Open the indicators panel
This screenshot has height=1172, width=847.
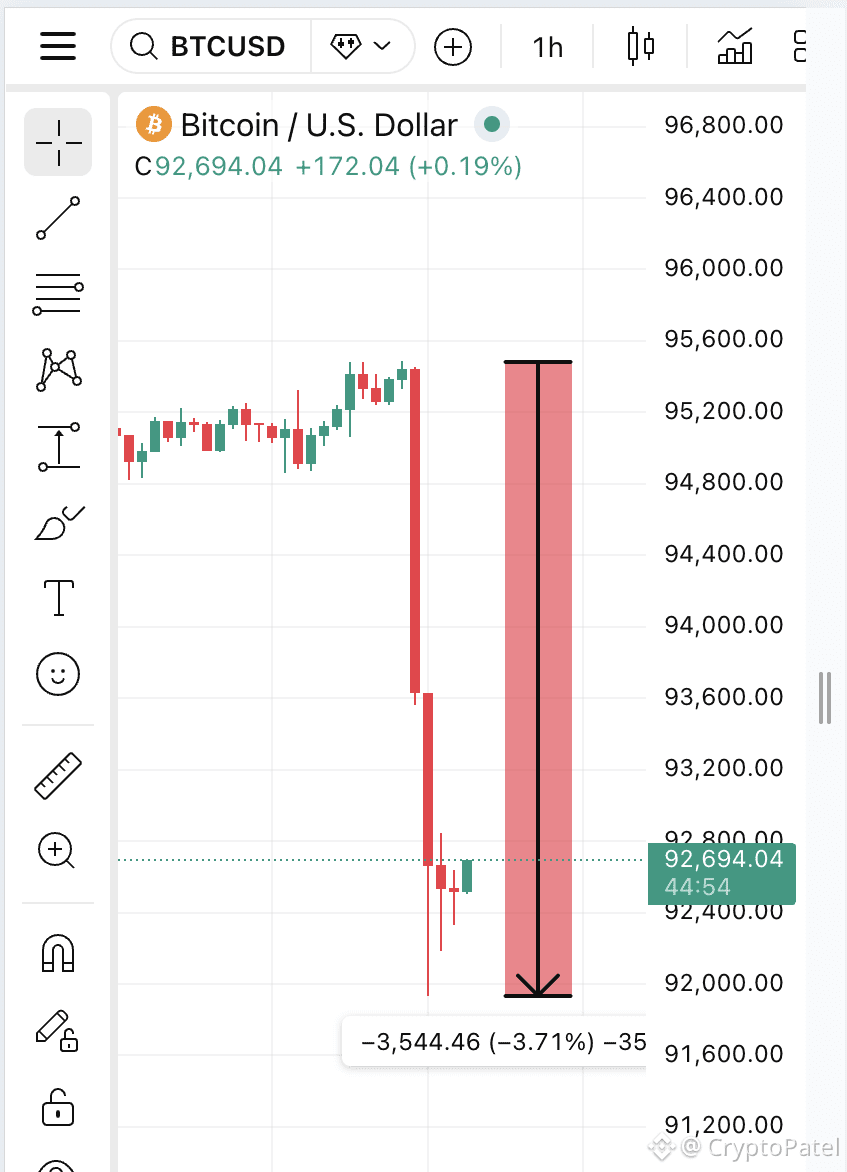pos(735,46)
